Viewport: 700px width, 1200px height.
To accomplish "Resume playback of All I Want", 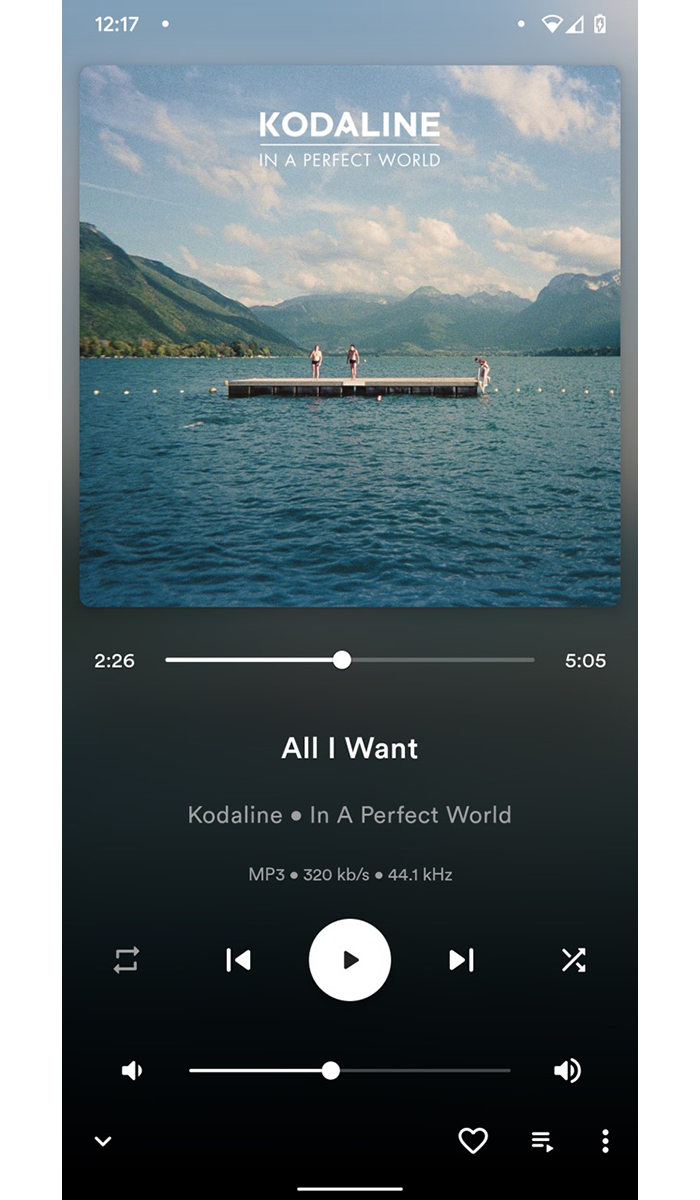I will (350, 960).
